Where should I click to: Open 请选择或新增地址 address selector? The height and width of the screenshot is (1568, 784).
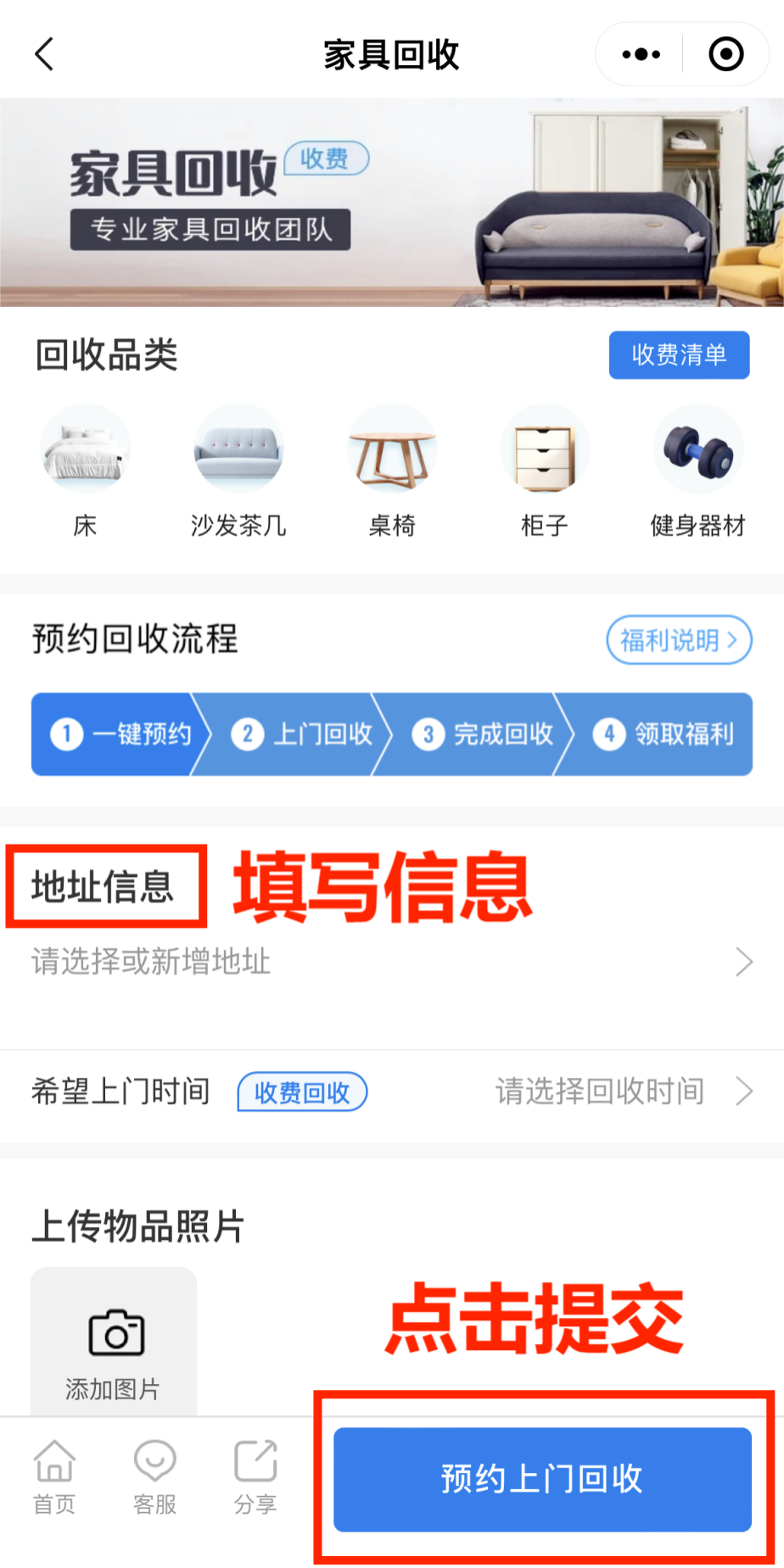[x=390, y=962]
